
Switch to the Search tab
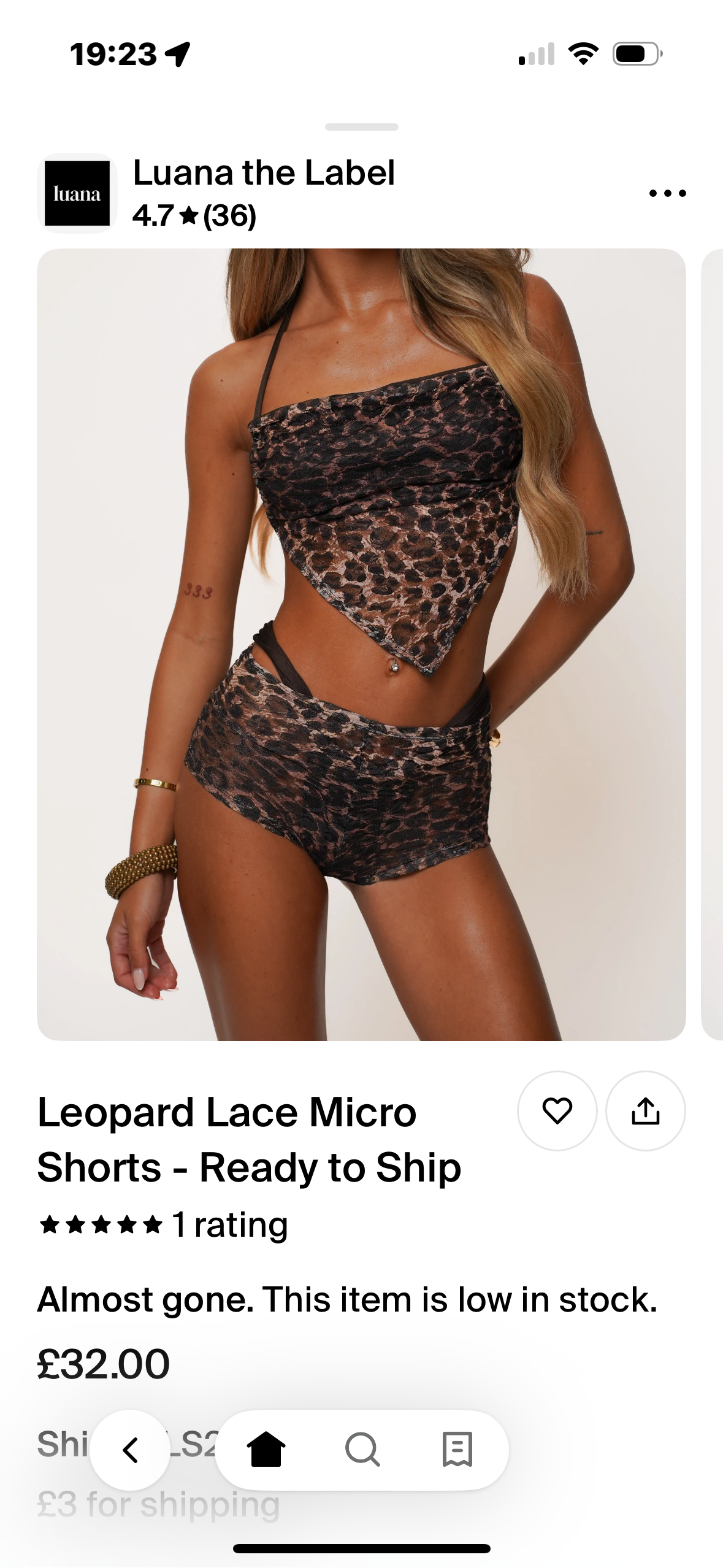click(362, 1450)
